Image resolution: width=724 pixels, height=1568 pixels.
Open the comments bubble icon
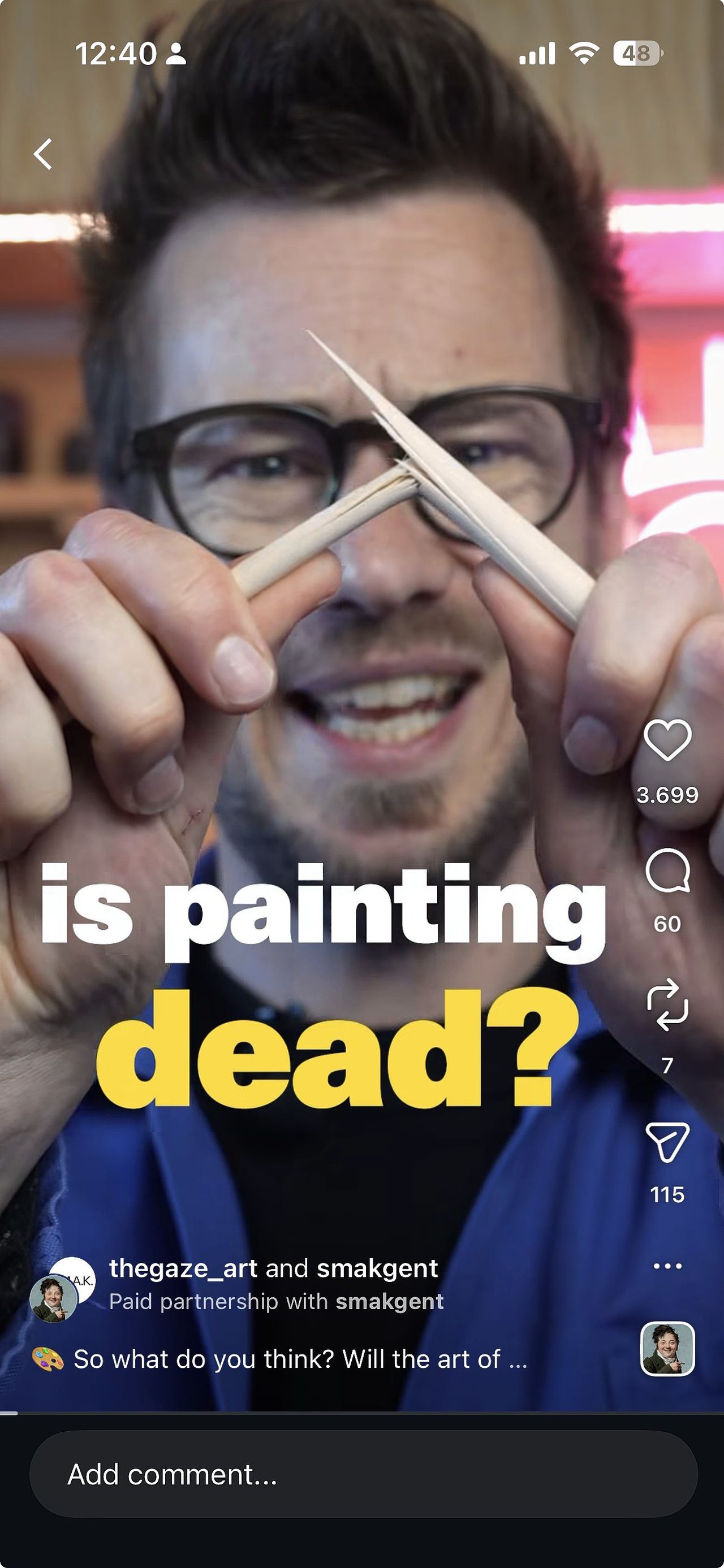[x=667, y=870]
